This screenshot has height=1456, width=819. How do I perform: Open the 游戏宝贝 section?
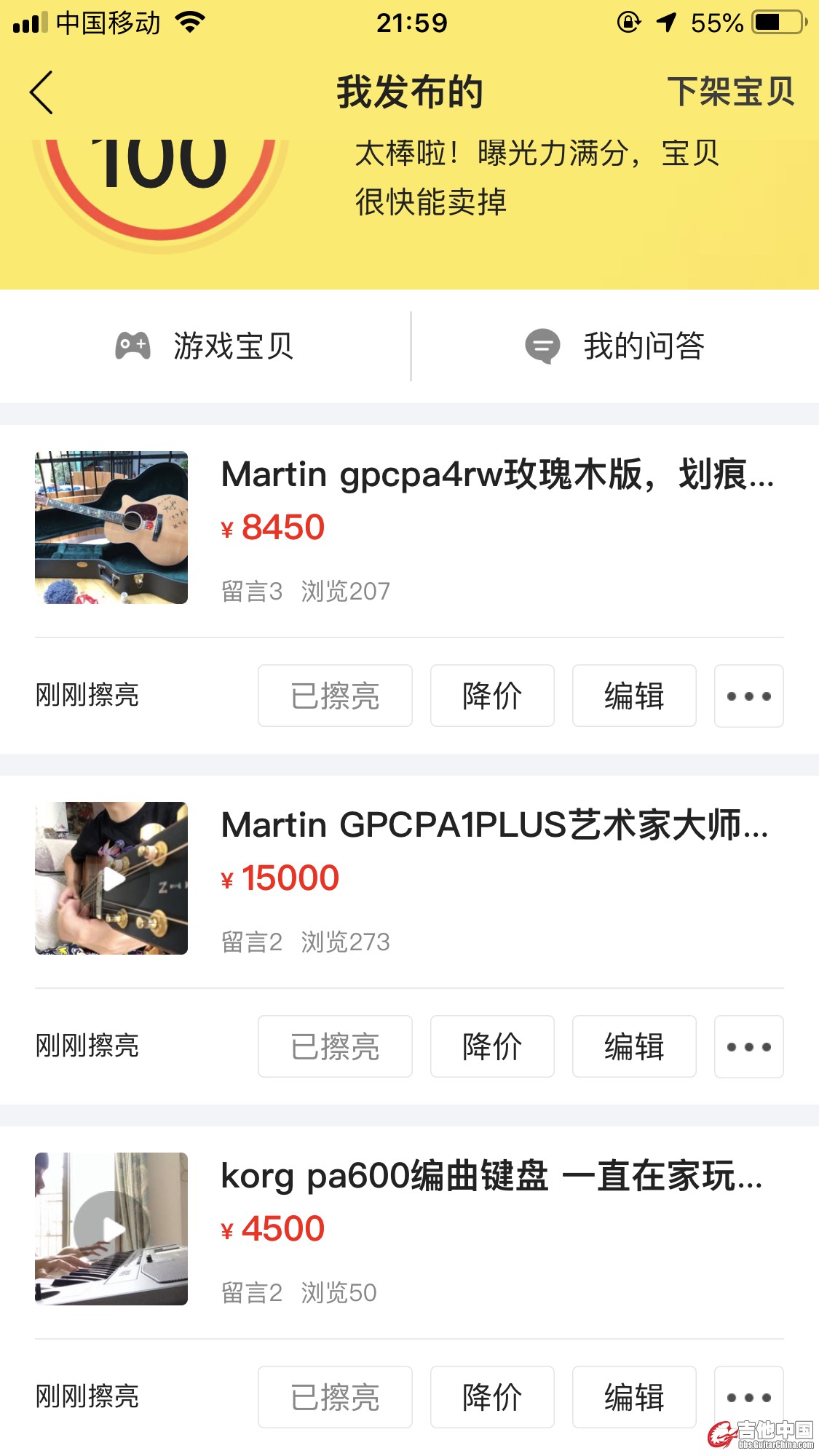click(205, 346)
